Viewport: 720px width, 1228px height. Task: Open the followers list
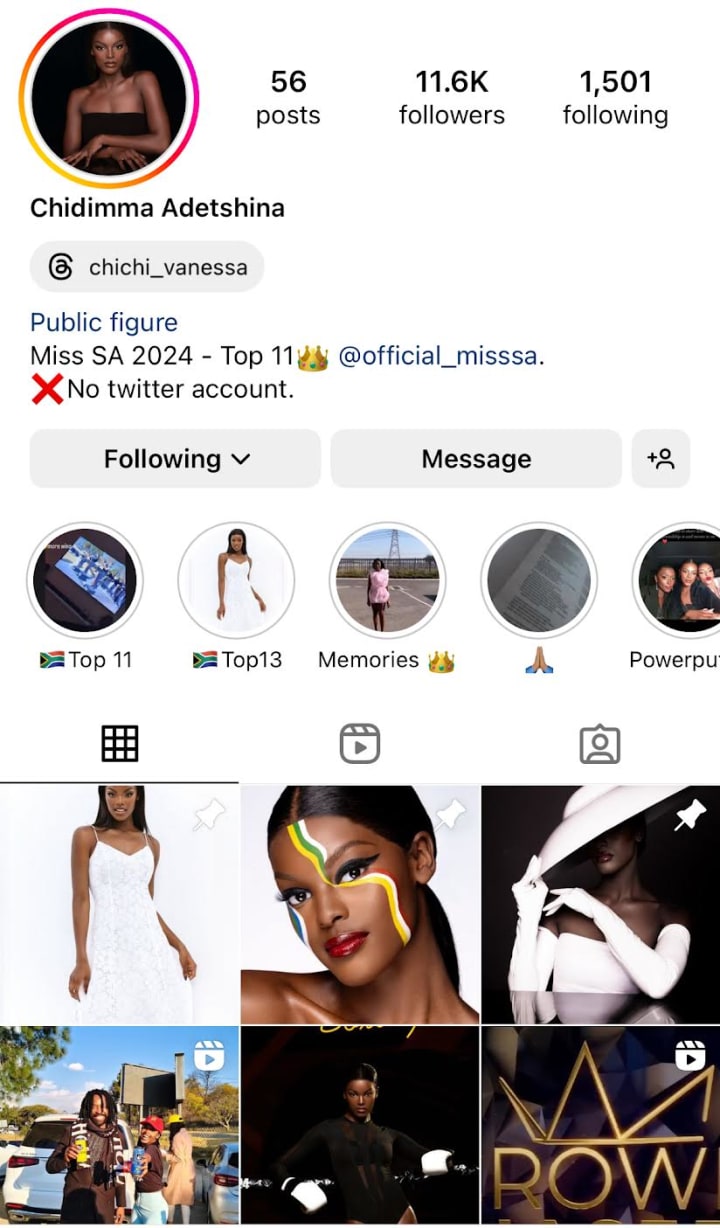click(451, 98)
